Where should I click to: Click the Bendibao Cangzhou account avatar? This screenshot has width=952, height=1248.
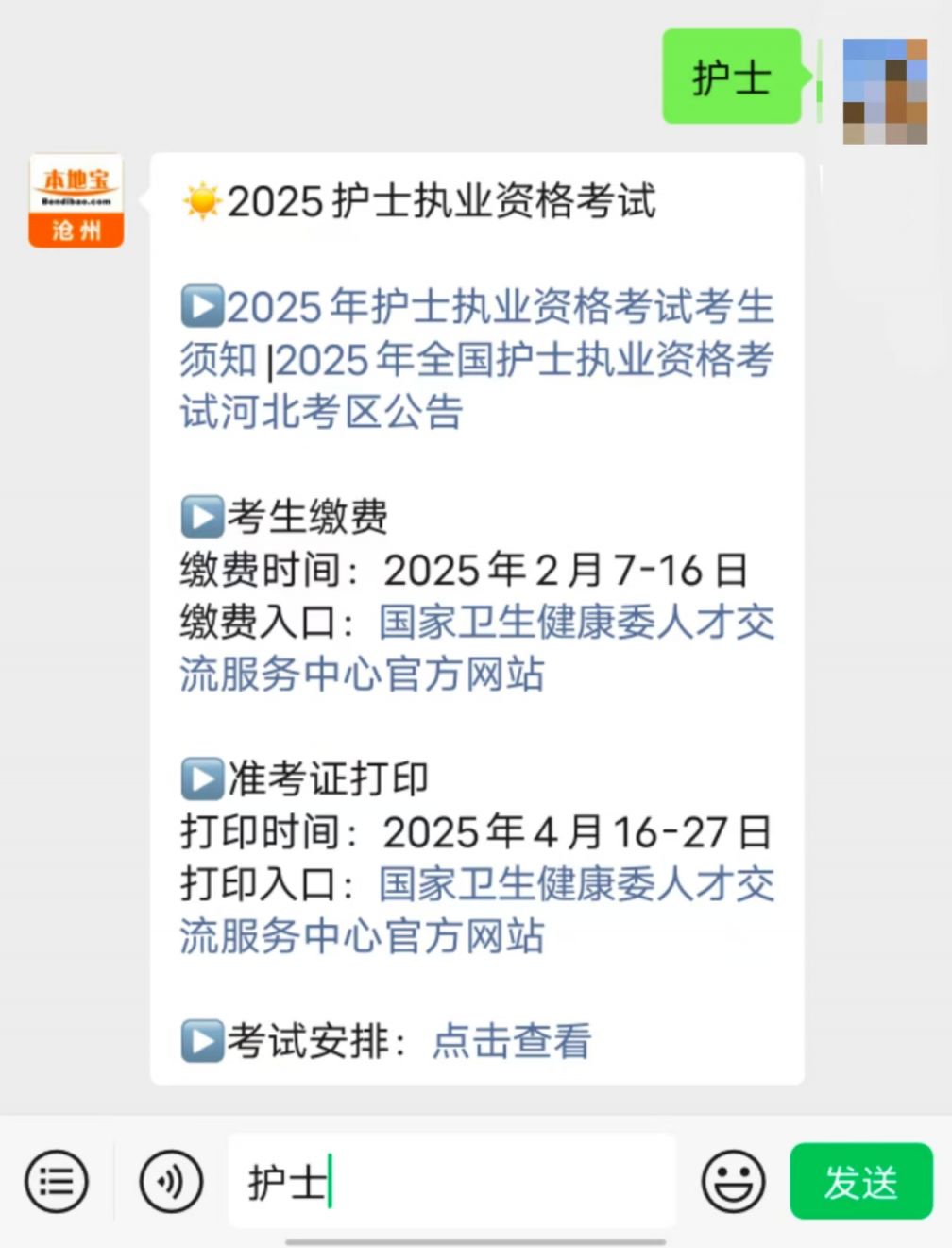(76, 200)
